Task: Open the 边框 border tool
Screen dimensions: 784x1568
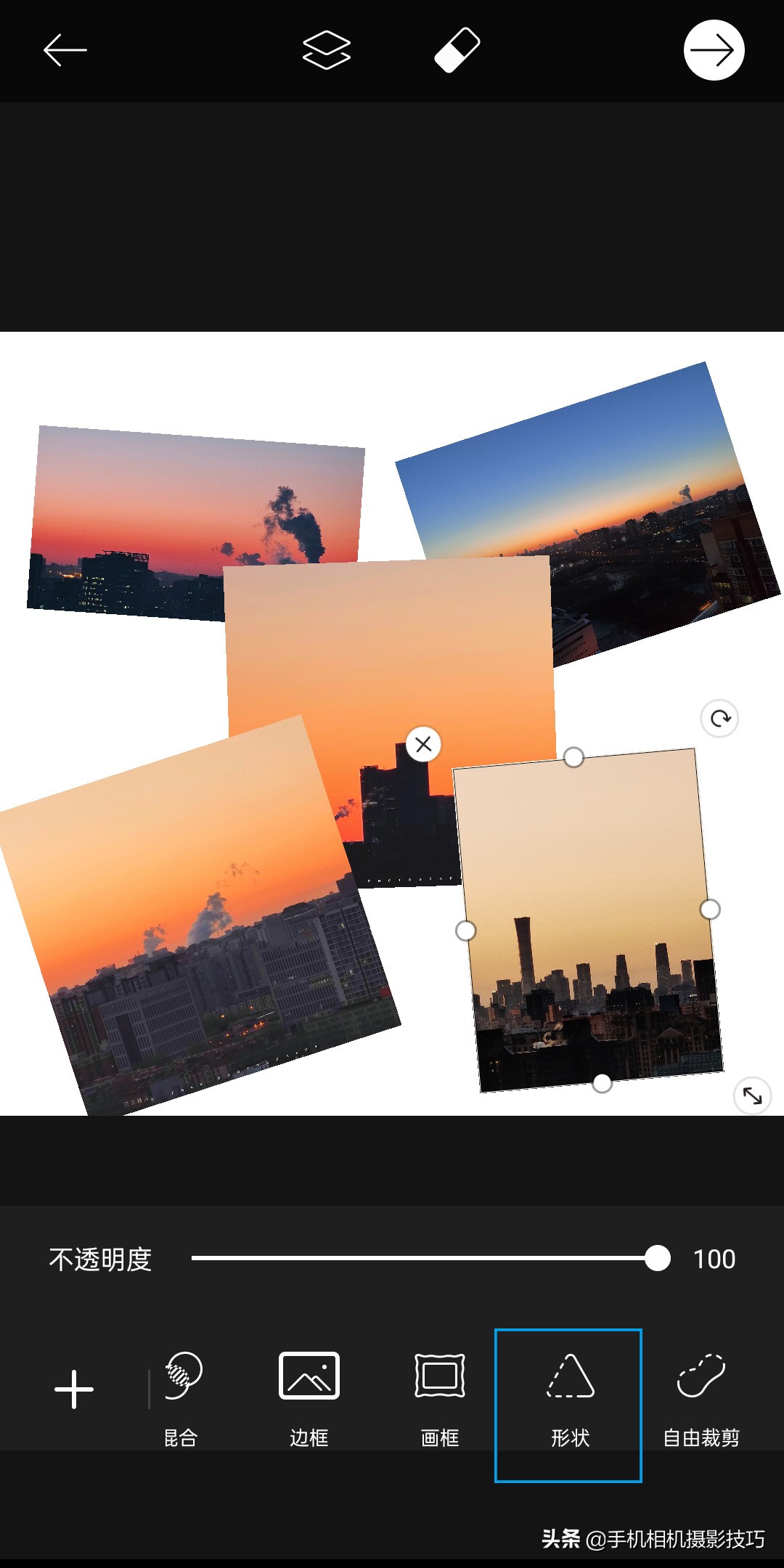Action: coord(309,1397)
